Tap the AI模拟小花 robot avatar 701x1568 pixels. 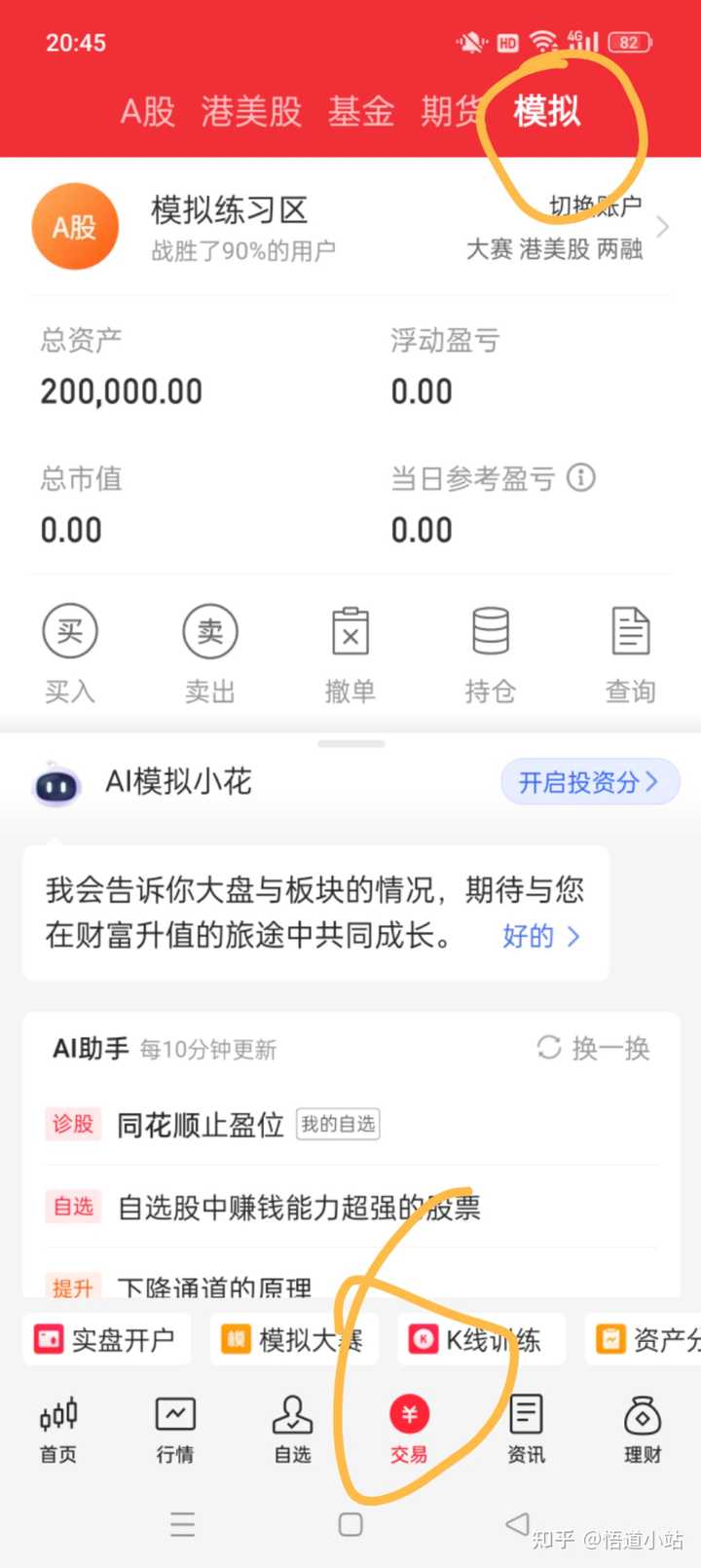coord(55,783)
